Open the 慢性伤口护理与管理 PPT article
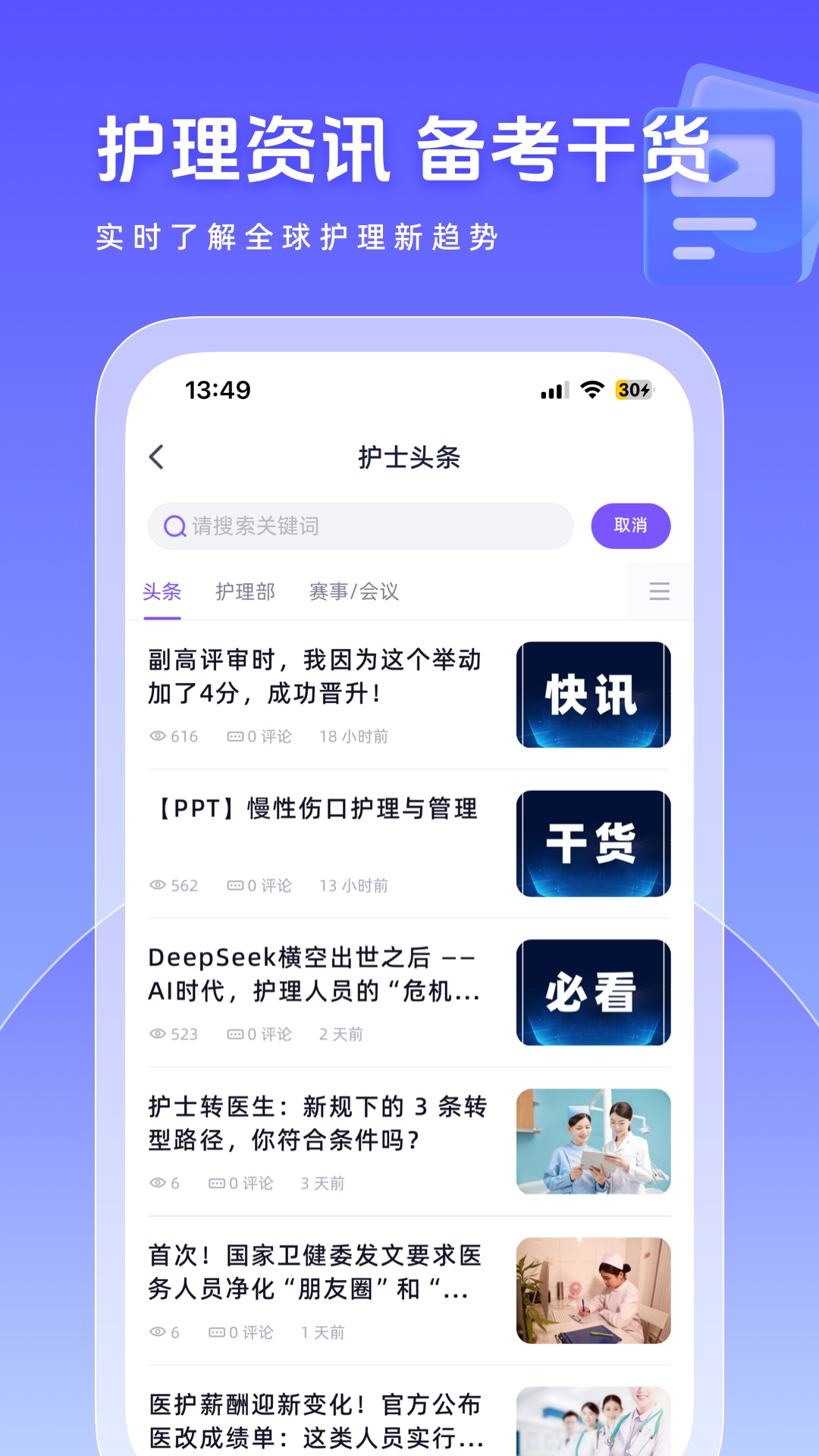819x1456 pixels. pyautogui.click(x=314, y=809)
